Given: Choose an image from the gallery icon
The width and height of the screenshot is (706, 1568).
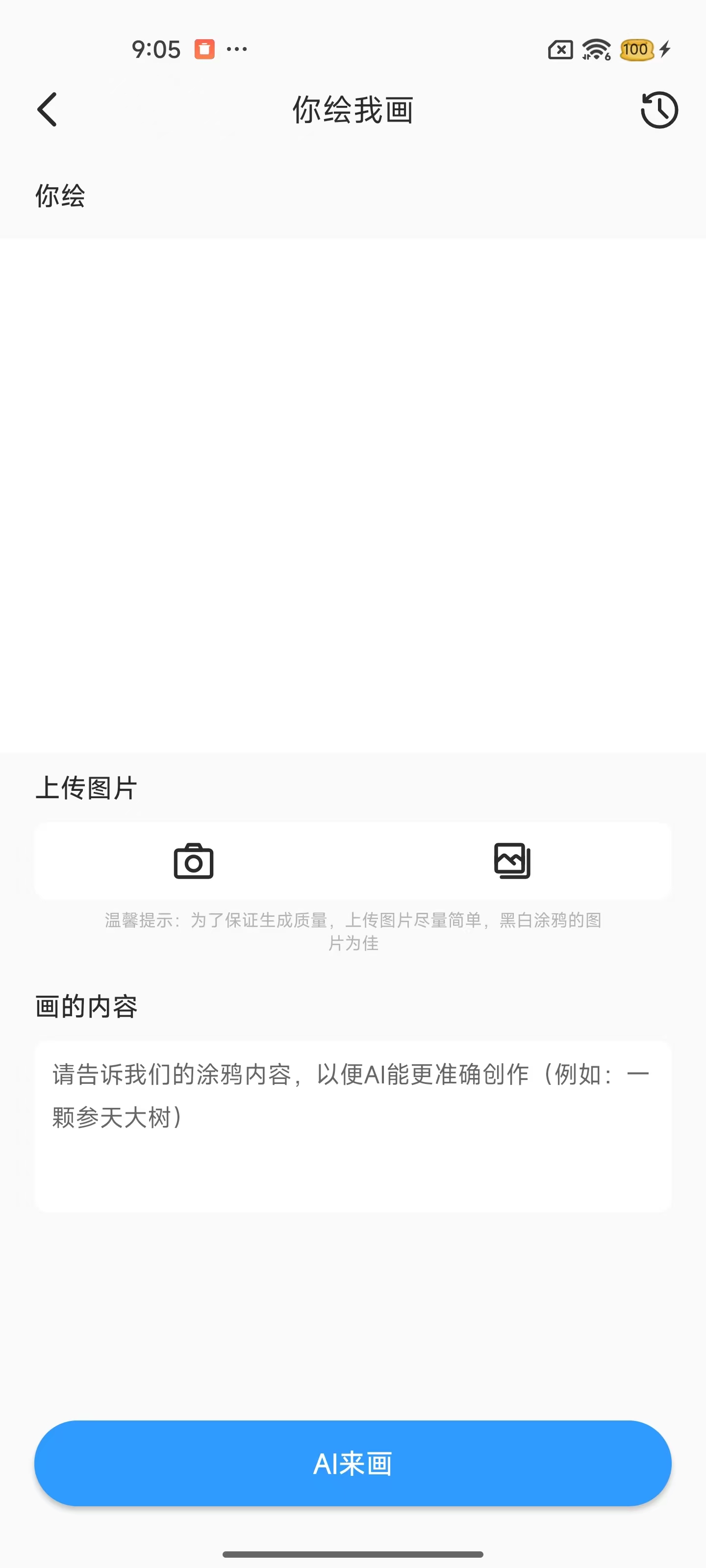Looking at the screenshot, I should [x=512, y=861].
